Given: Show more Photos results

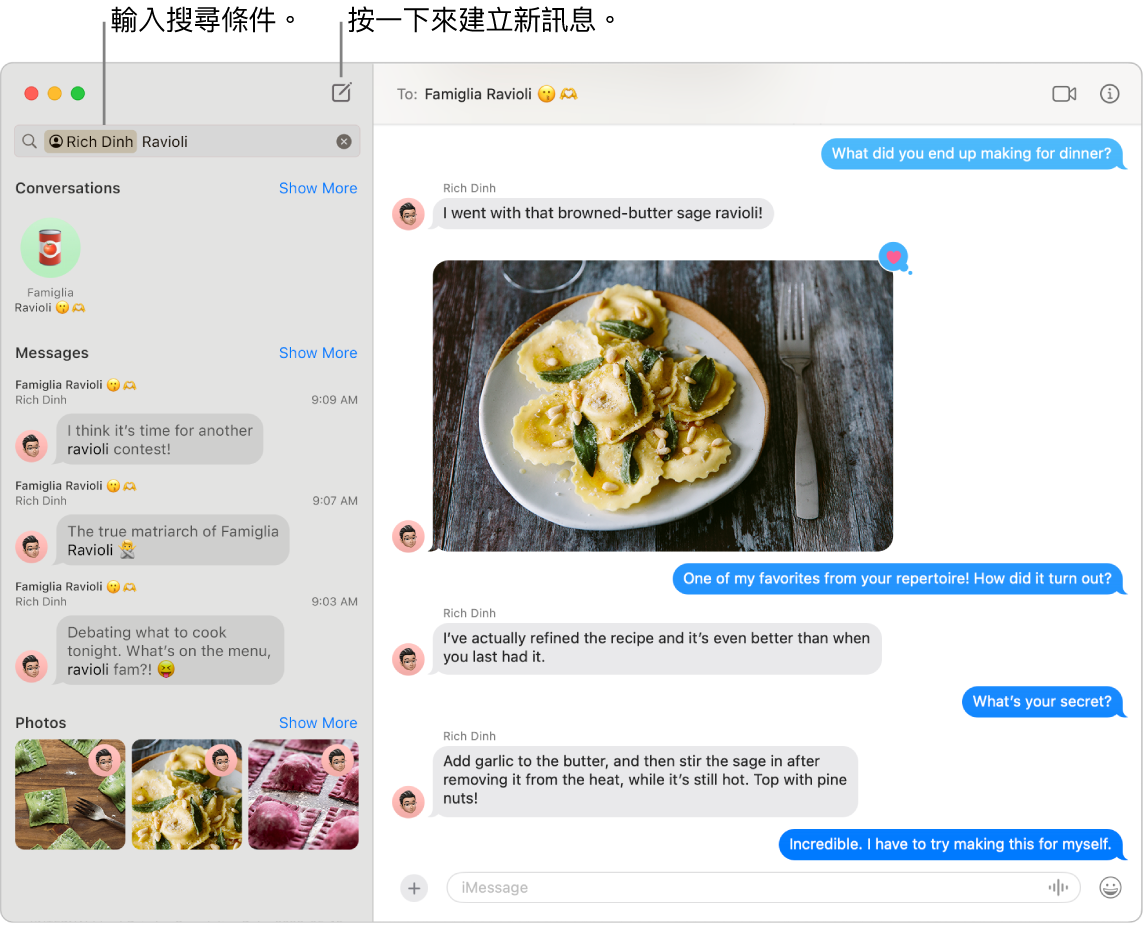Looking at the screenshot, I should pyautogui.click(x=317, y=723).
